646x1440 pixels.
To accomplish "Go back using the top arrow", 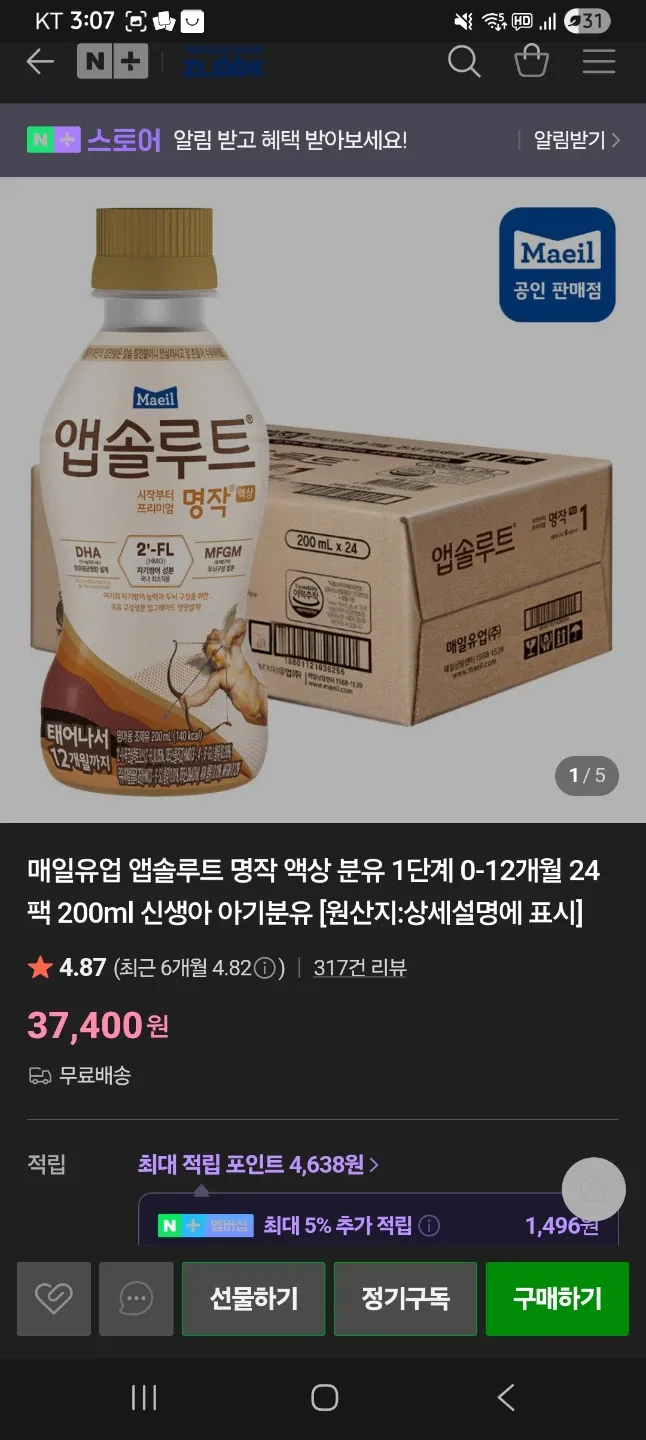I will click(x=40, y=62).
